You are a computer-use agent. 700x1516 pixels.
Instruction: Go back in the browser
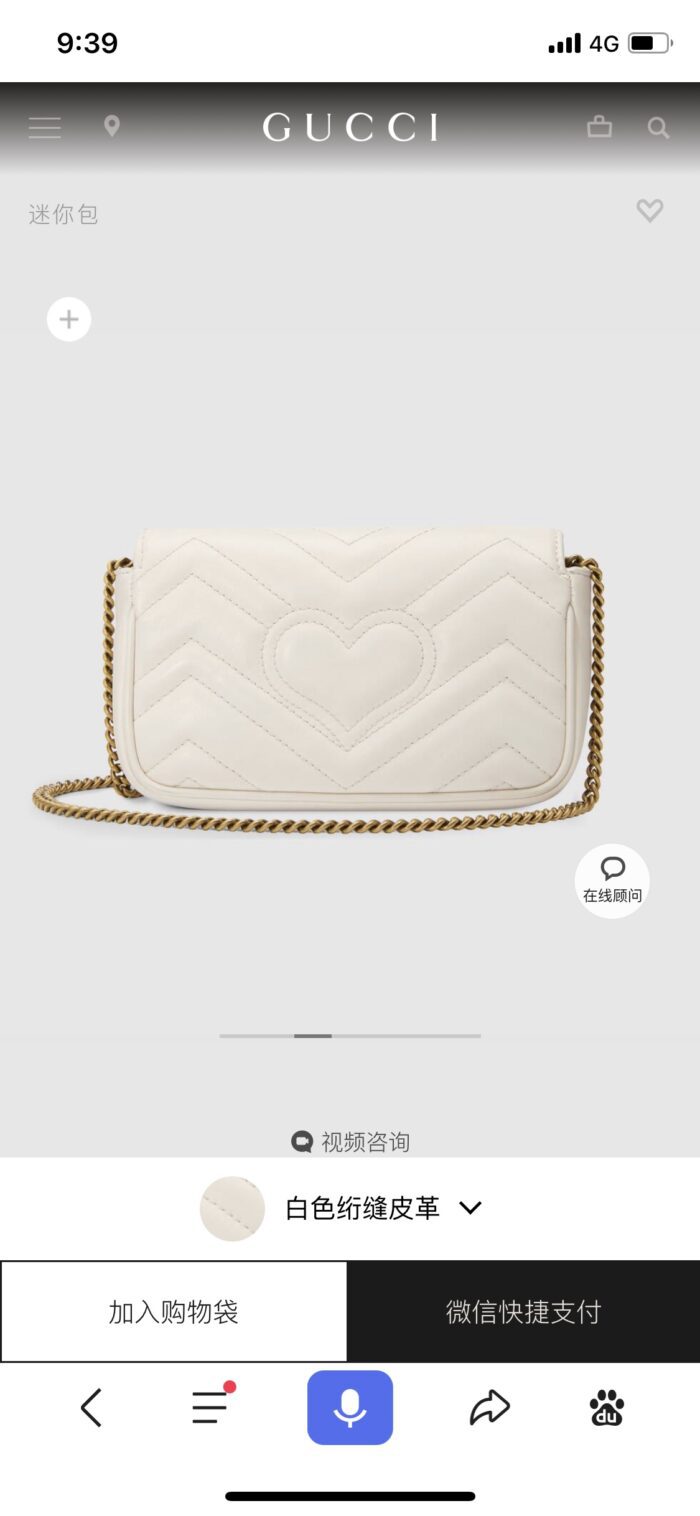coord(91,1407)
